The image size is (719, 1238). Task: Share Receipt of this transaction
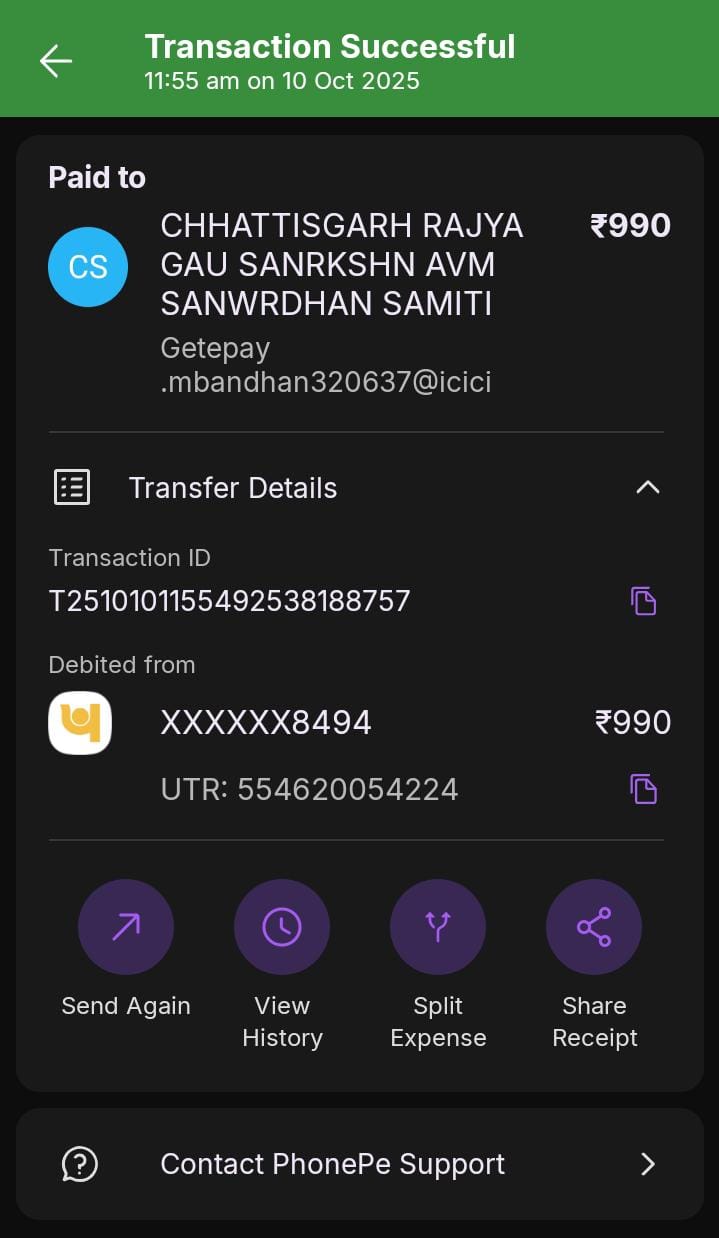click(x=594, y=927)
